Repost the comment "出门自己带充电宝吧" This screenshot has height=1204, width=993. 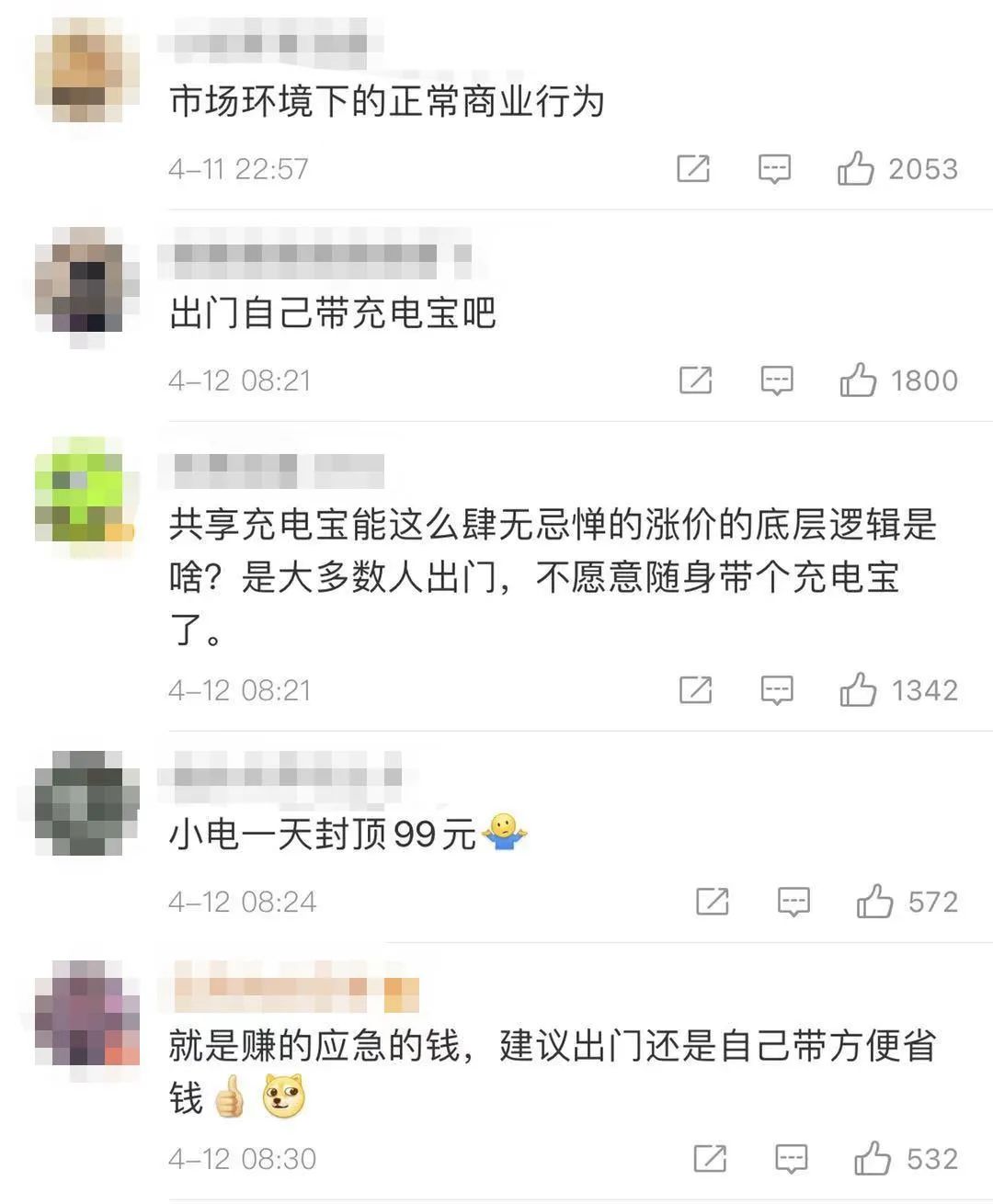tap(695, 381)
